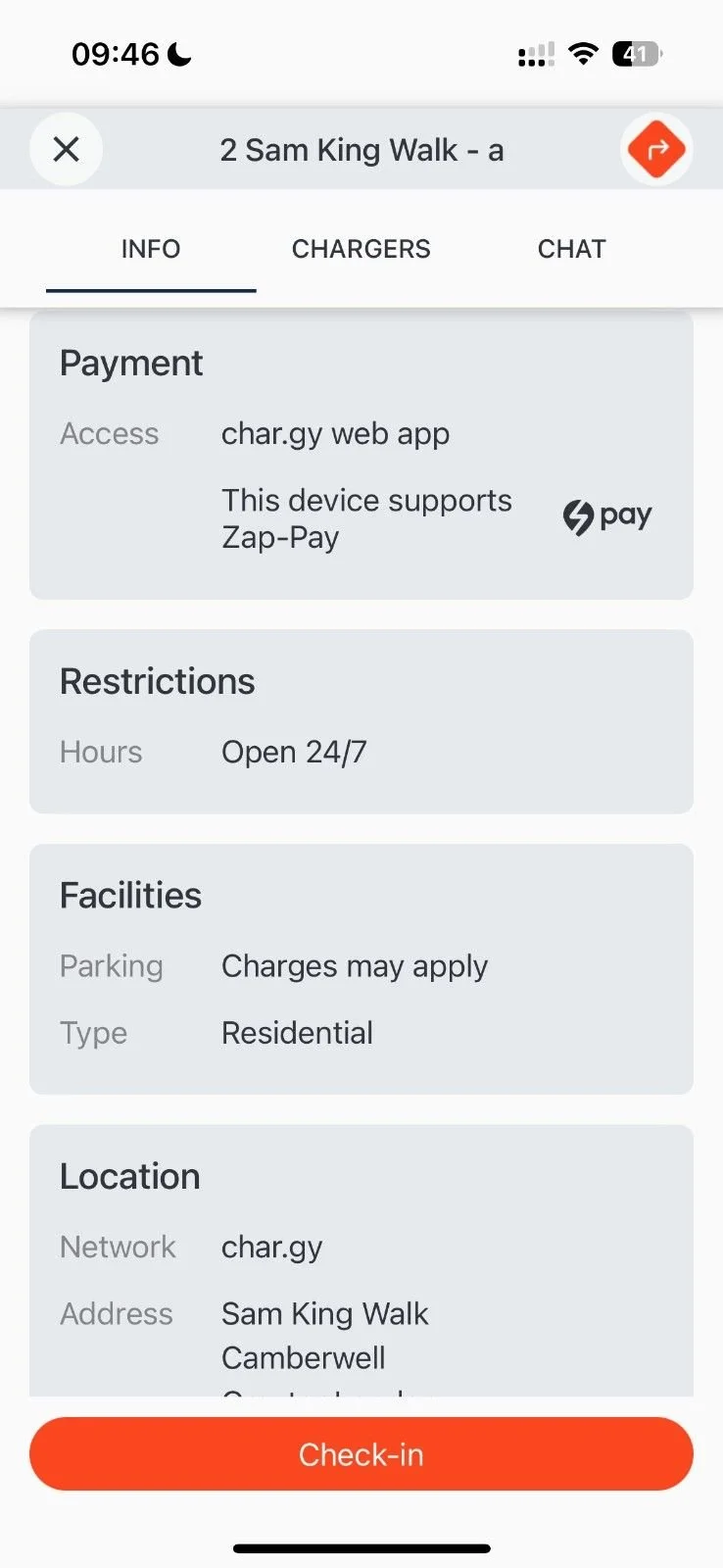Image resolution: width=723 pixels, height=1568 pixels.
Task: Select the INFO tab
Action: click(151, 249)
